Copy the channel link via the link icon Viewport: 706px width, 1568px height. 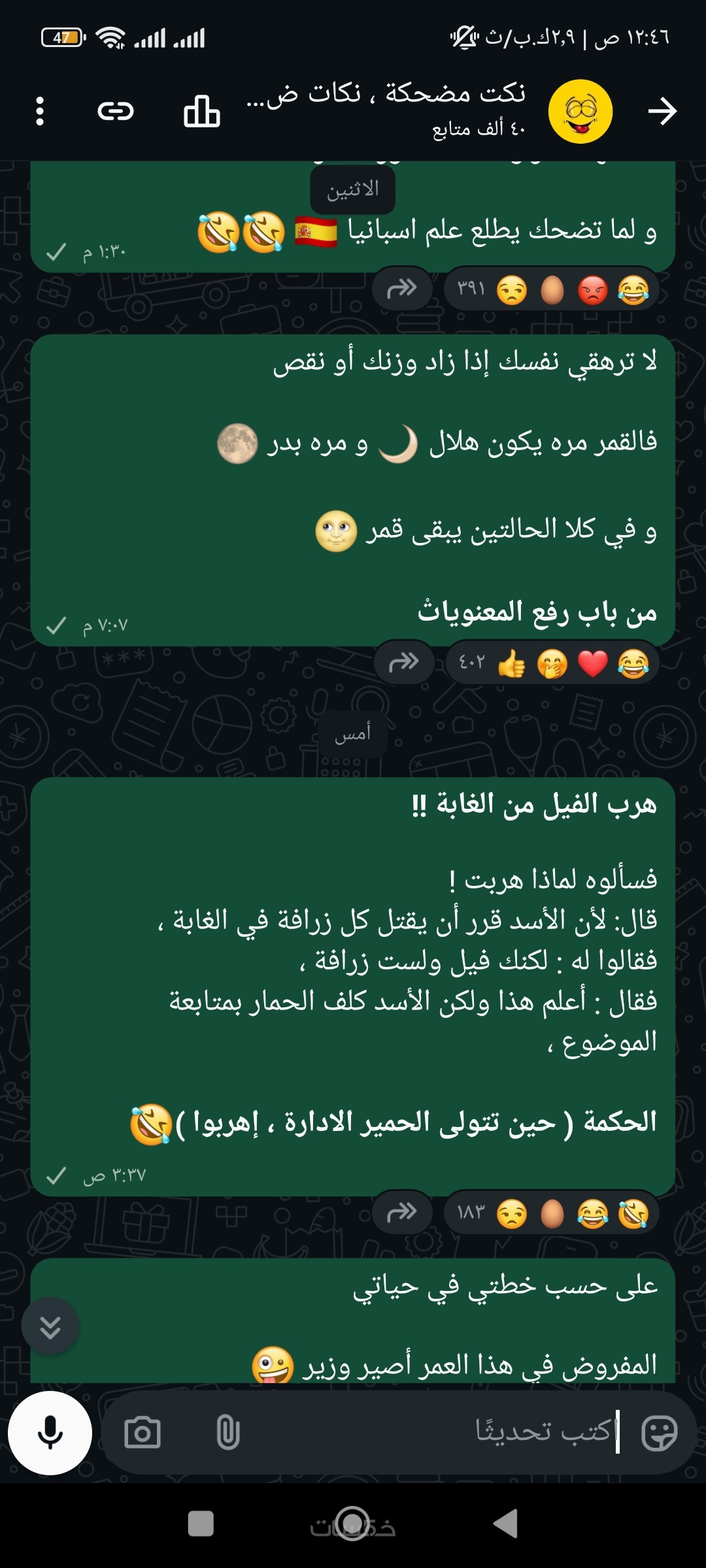click(x=116, y=111)
